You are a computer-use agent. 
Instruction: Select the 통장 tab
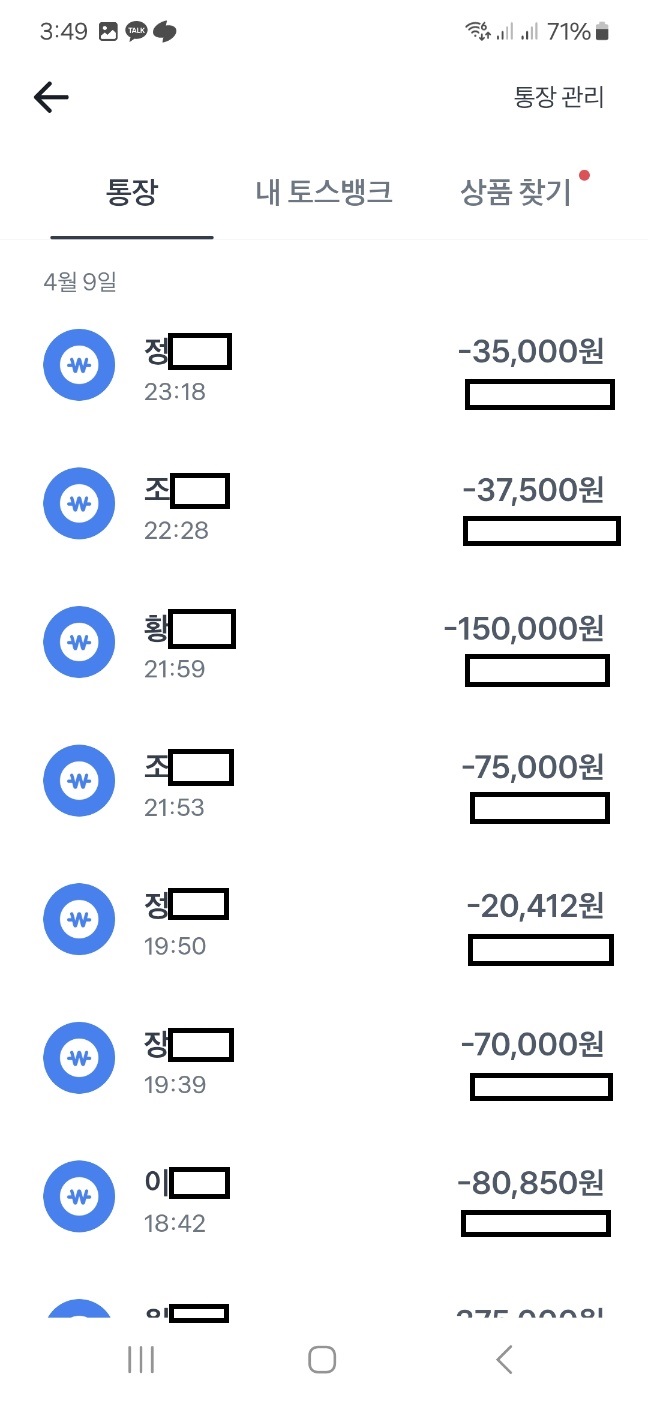(132, 192)
